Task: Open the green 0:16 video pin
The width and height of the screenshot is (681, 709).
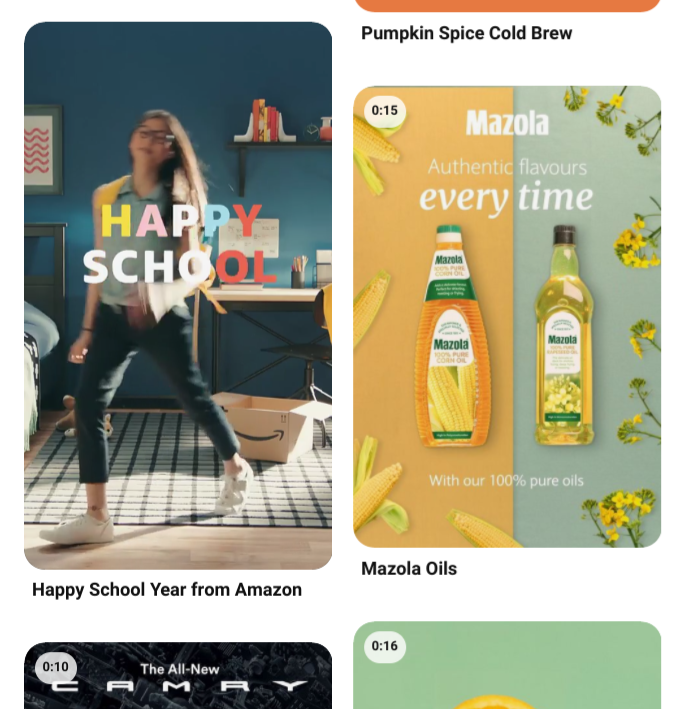Action: [507, 668]
